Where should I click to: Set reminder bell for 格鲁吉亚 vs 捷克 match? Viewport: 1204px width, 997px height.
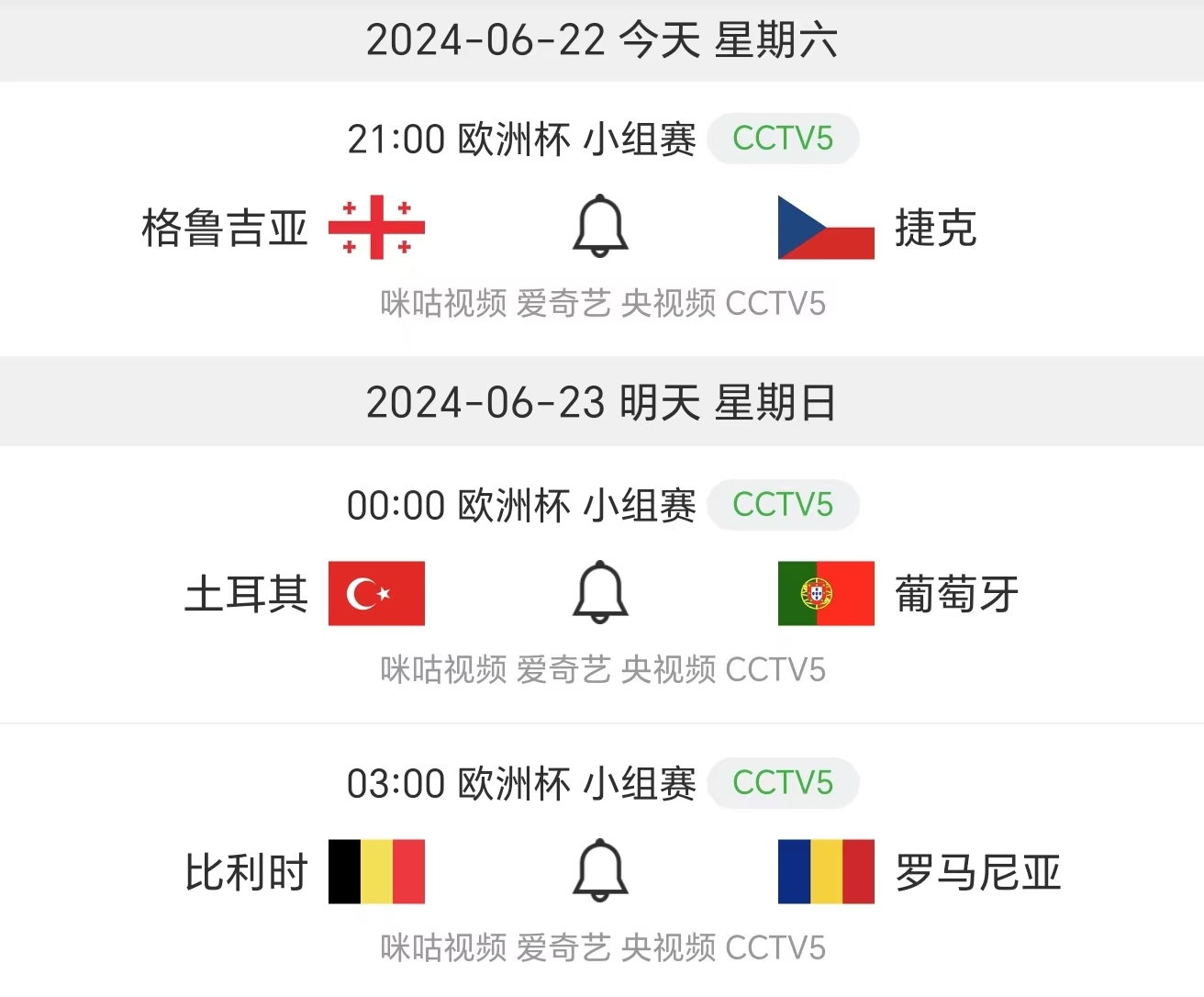point(600,226)
